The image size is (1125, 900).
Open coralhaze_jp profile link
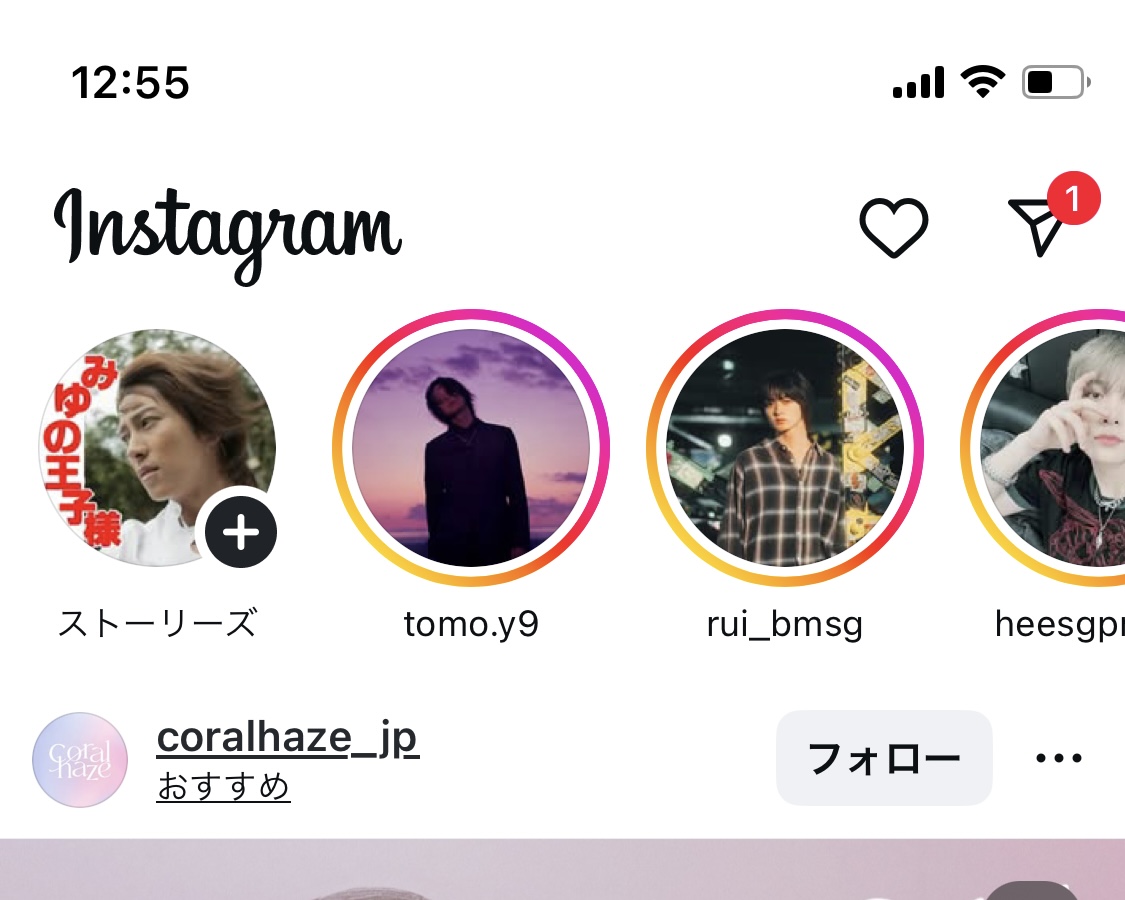click(x=288, y=738)
